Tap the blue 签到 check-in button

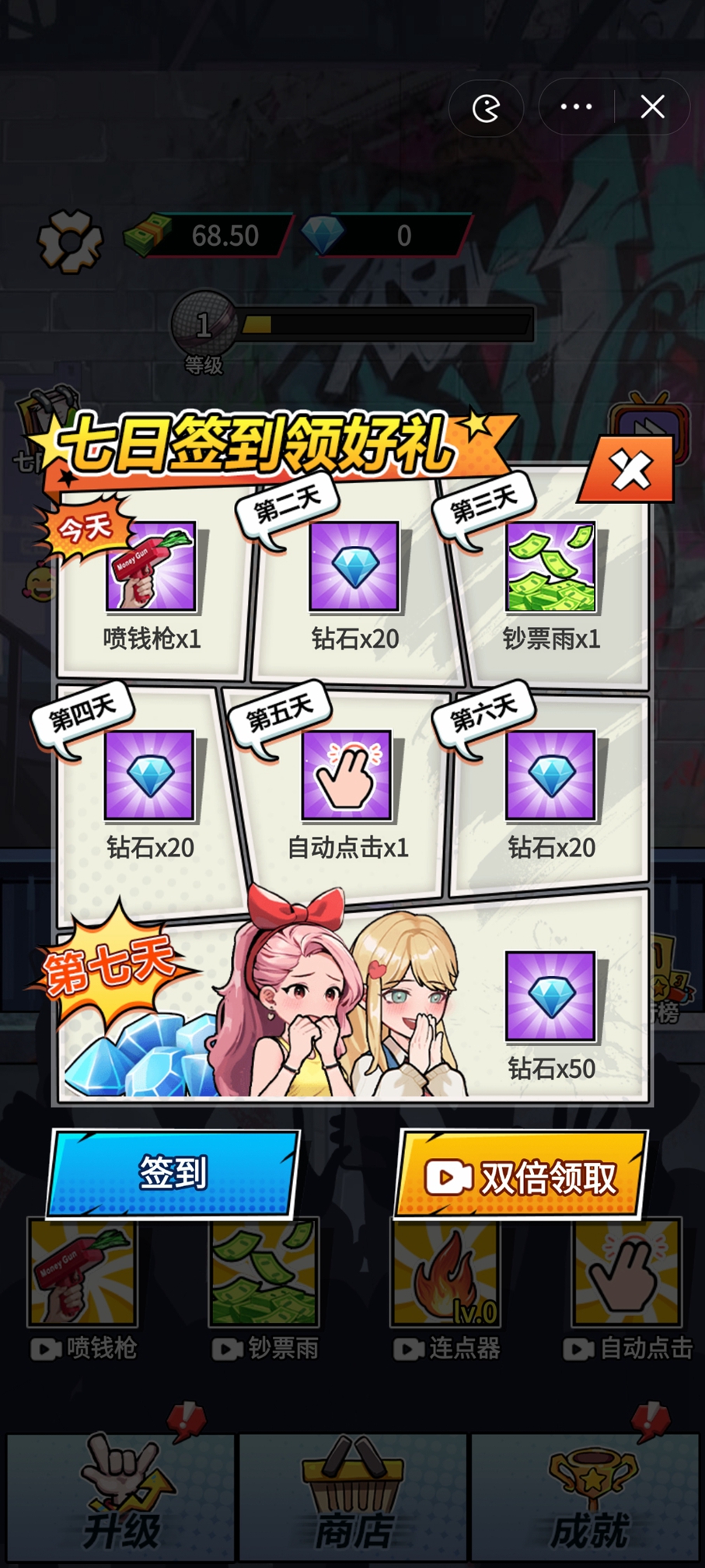point(173,1173)
